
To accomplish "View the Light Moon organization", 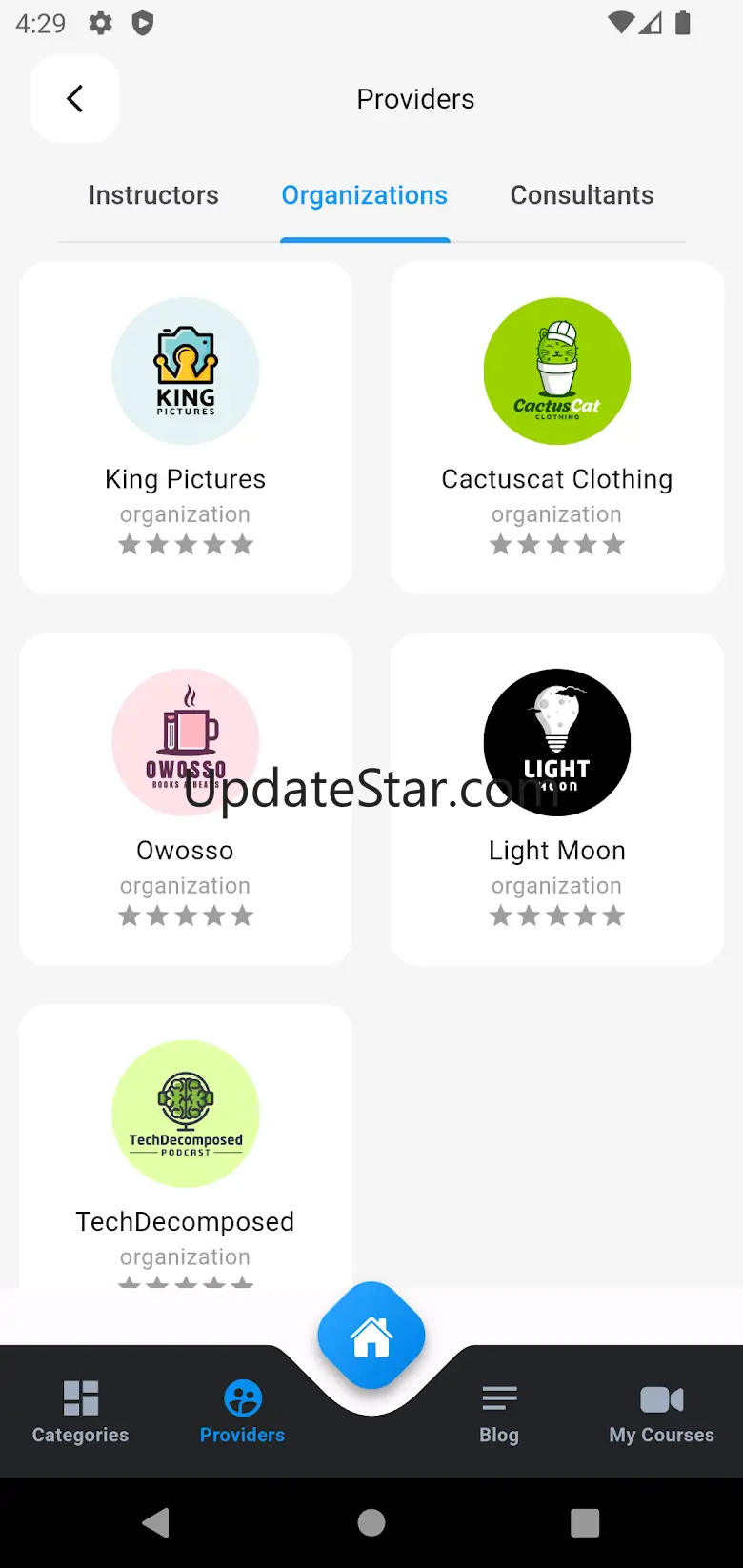I will [557, 799].
